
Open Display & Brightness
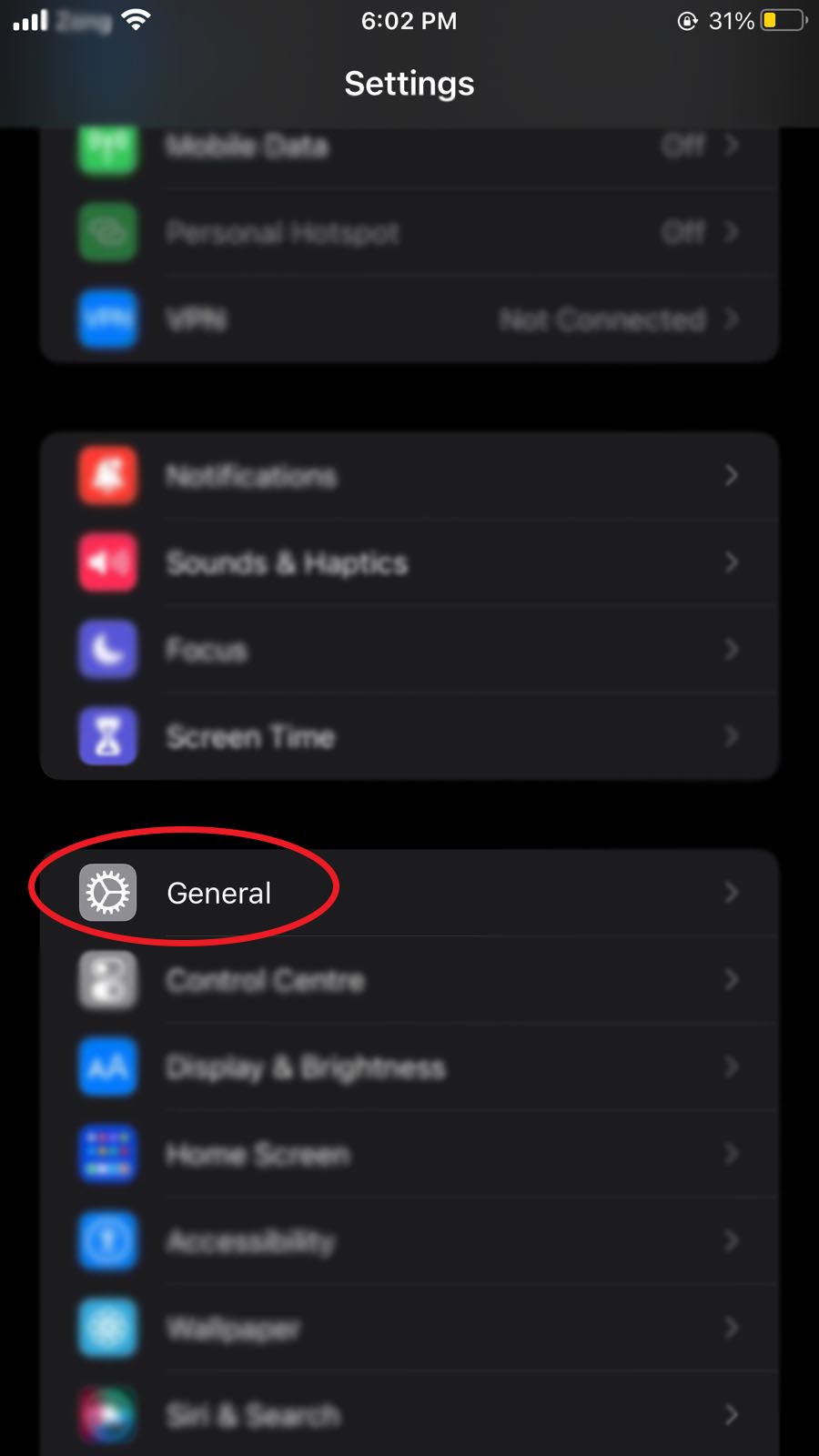pyautogui.click(x=409, y=1067)
